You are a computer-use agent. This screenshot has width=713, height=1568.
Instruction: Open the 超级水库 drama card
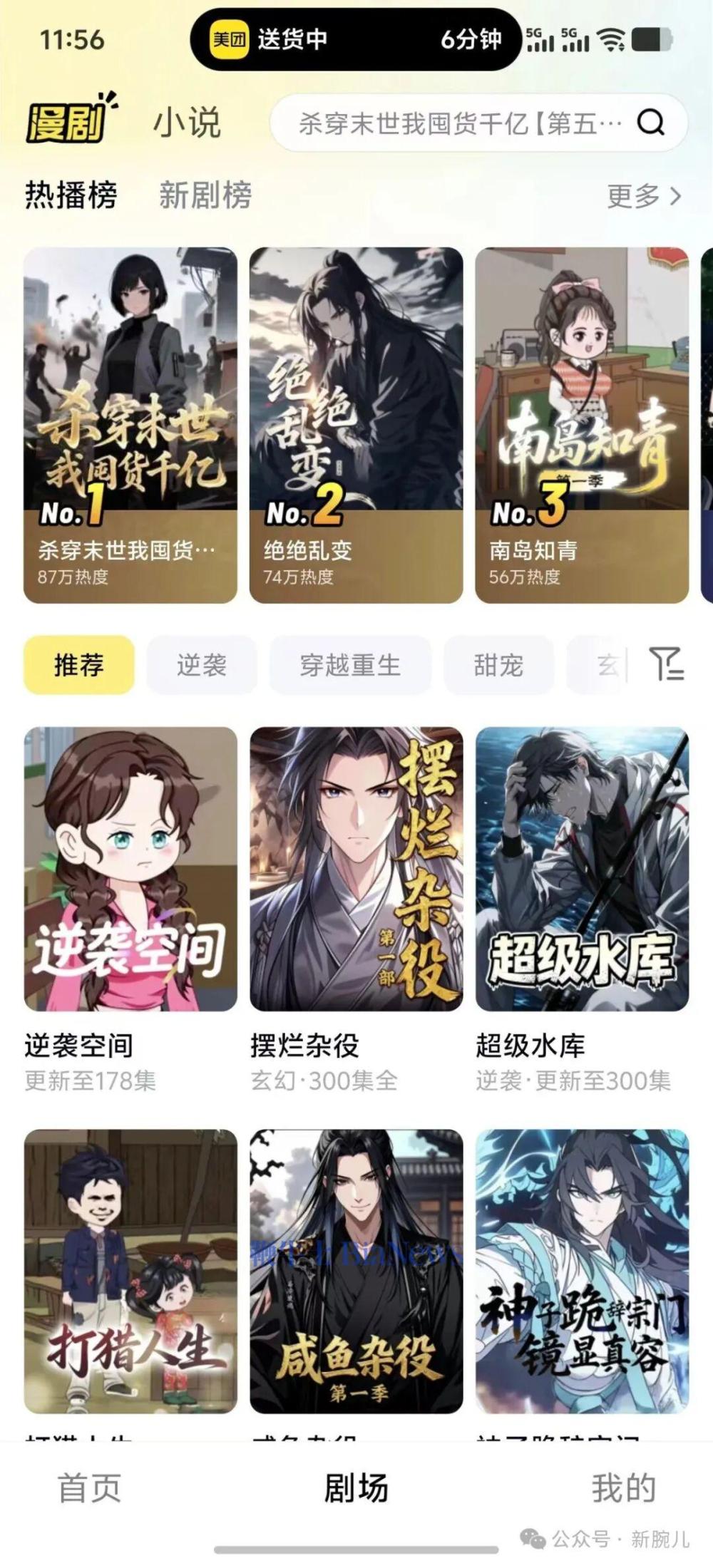[582, 868]
